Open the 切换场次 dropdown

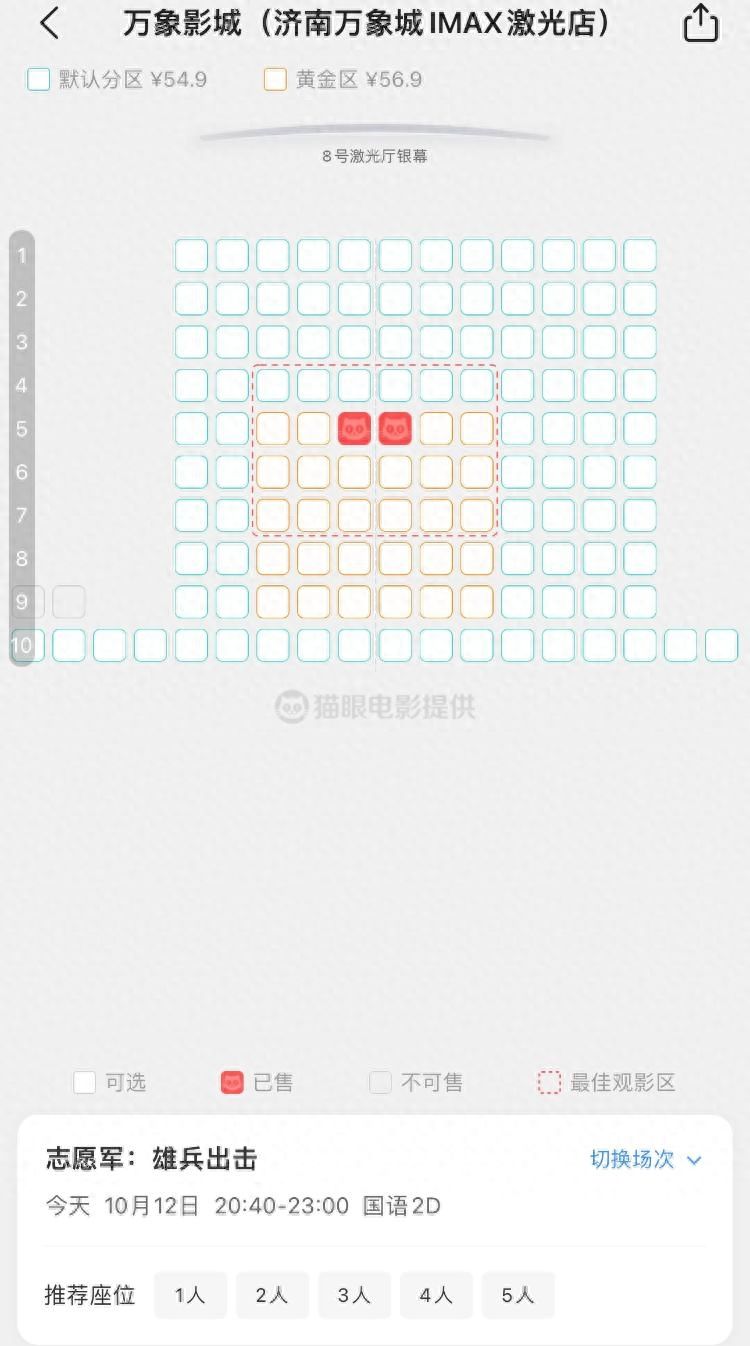point(646,1160)
